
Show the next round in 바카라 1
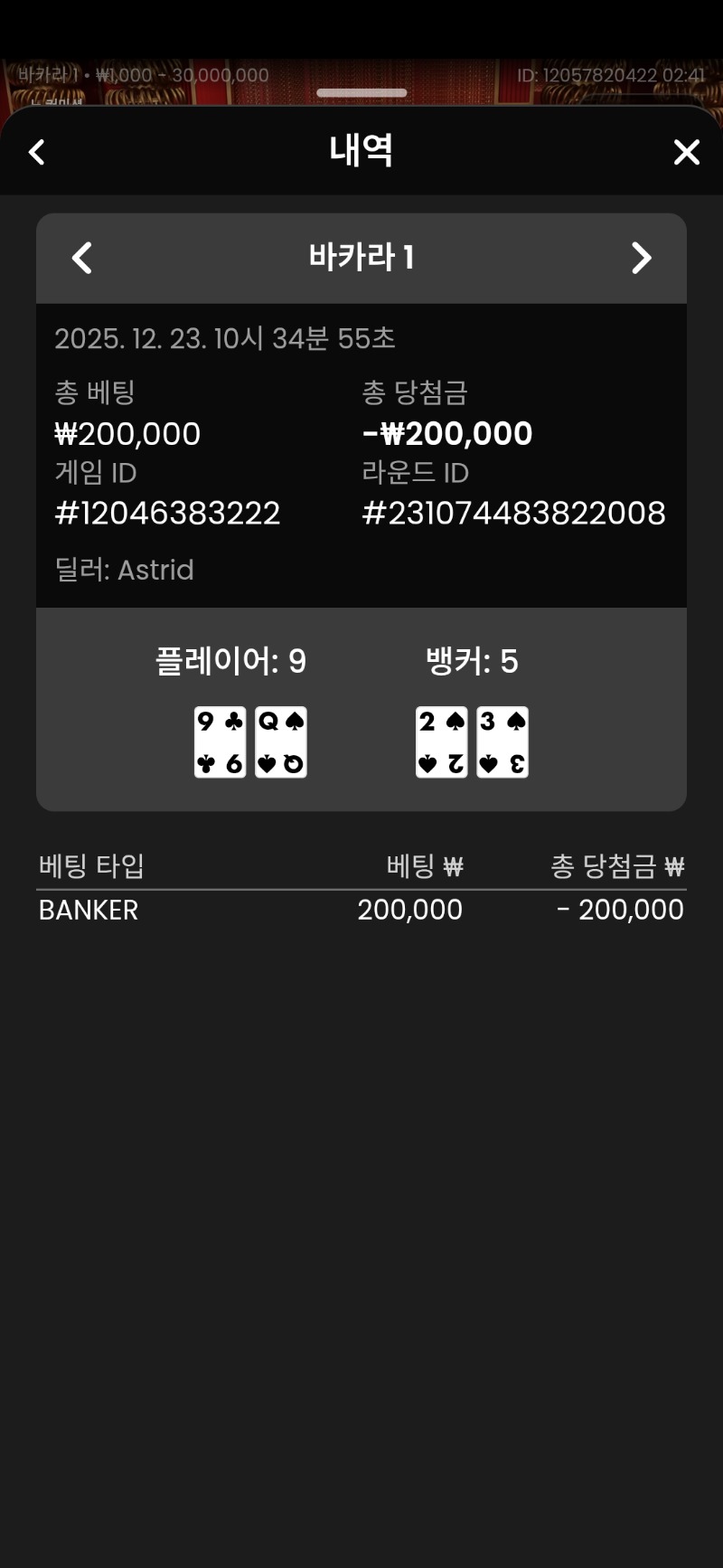click(641, 258)
